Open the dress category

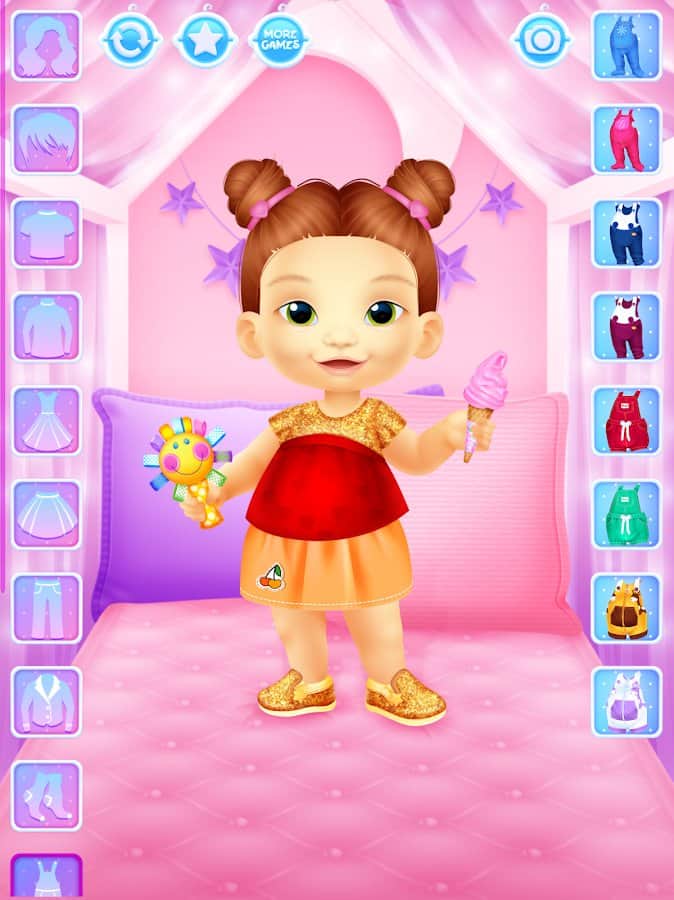tap(47, 420)
